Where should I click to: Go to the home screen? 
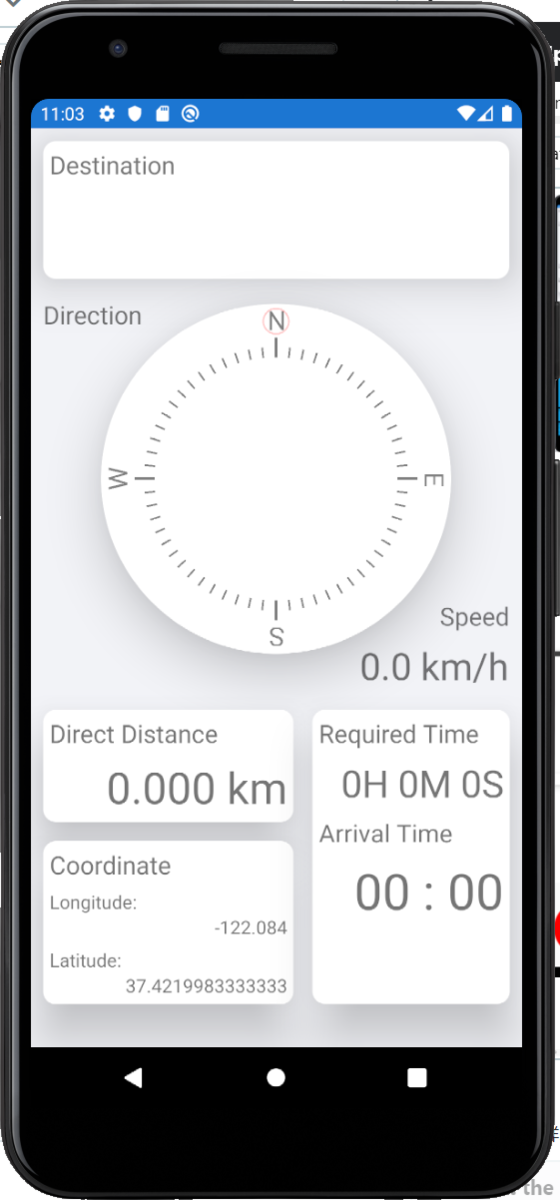[276, 1077]
